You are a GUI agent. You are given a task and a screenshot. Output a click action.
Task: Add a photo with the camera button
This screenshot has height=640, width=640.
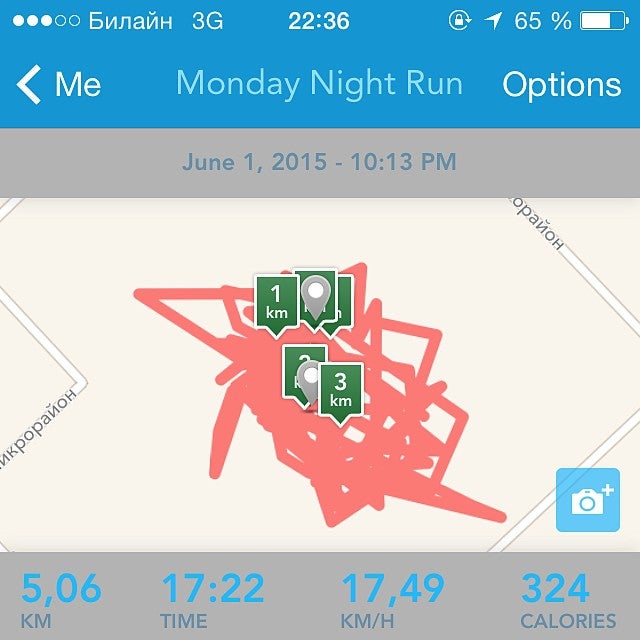pos(587,500)
